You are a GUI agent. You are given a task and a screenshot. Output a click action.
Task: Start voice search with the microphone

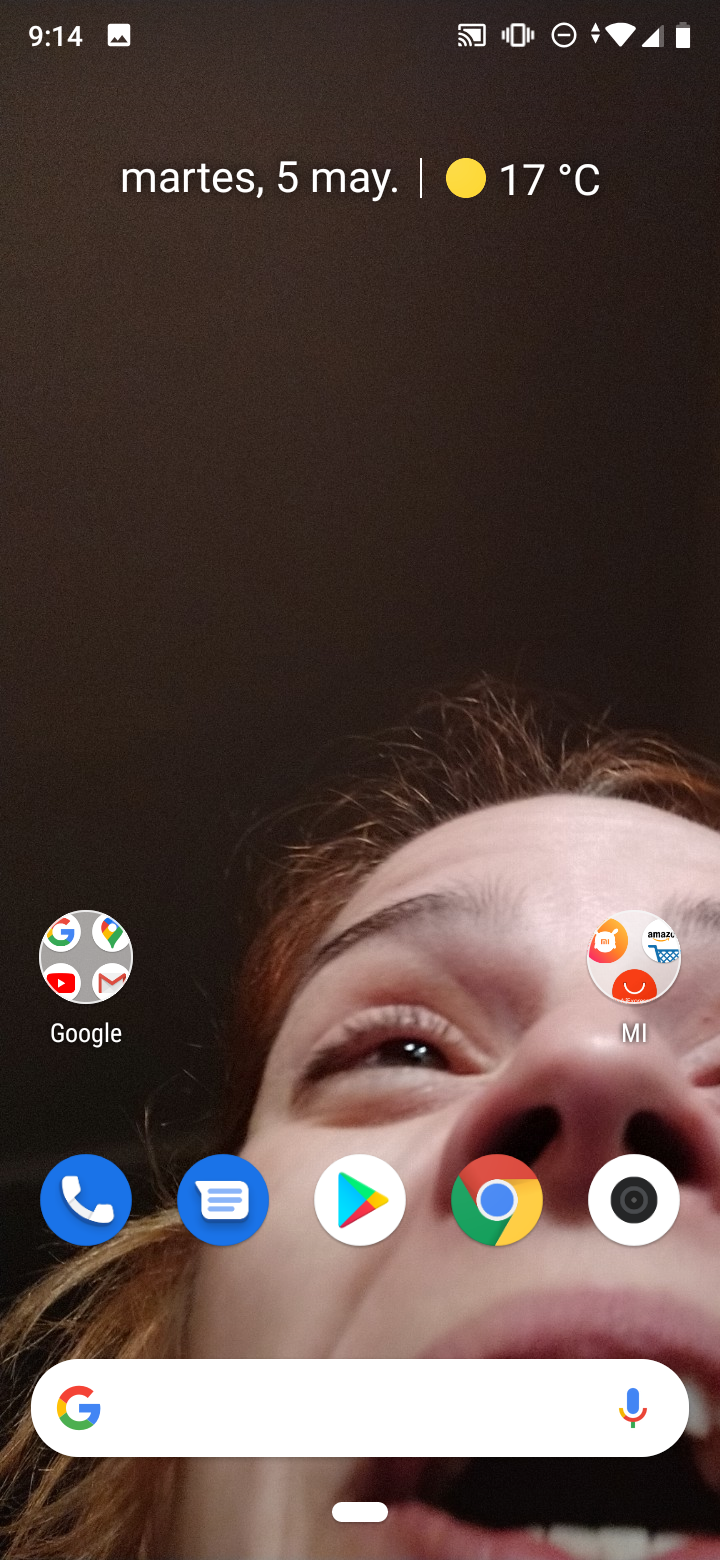632,1408
